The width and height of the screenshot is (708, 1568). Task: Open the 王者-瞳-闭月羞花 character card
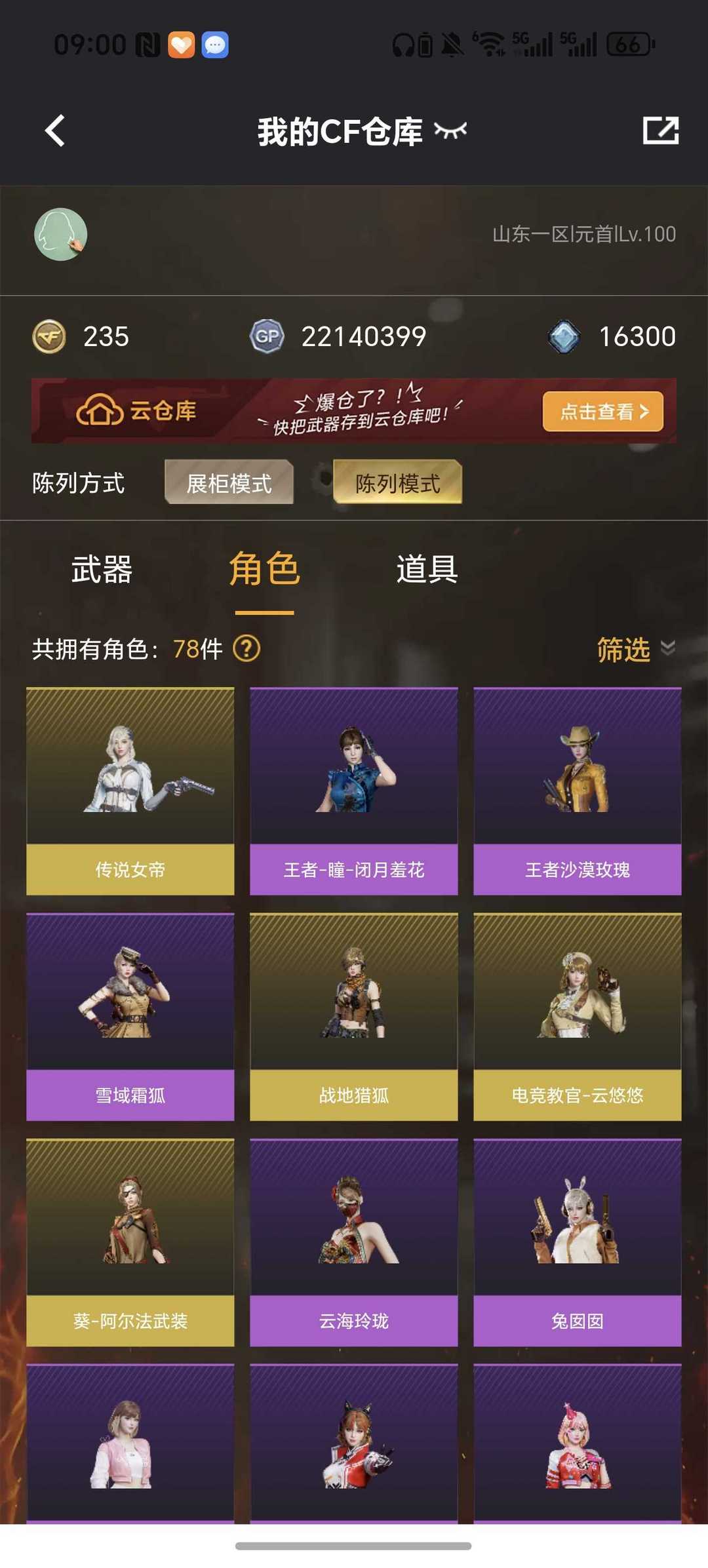pyautogui.click(x=354, y=791)
